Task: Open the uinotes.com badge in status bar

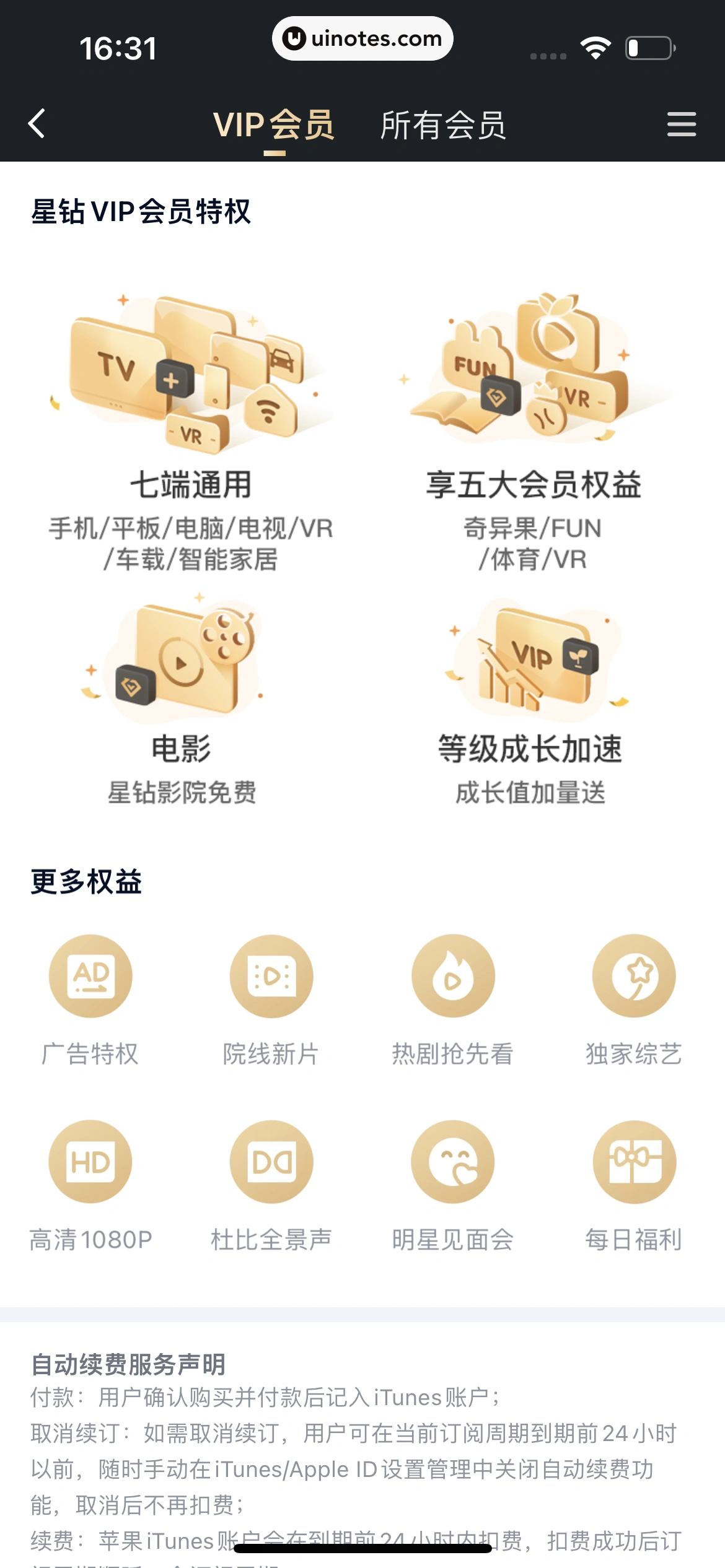Action: 362,38
